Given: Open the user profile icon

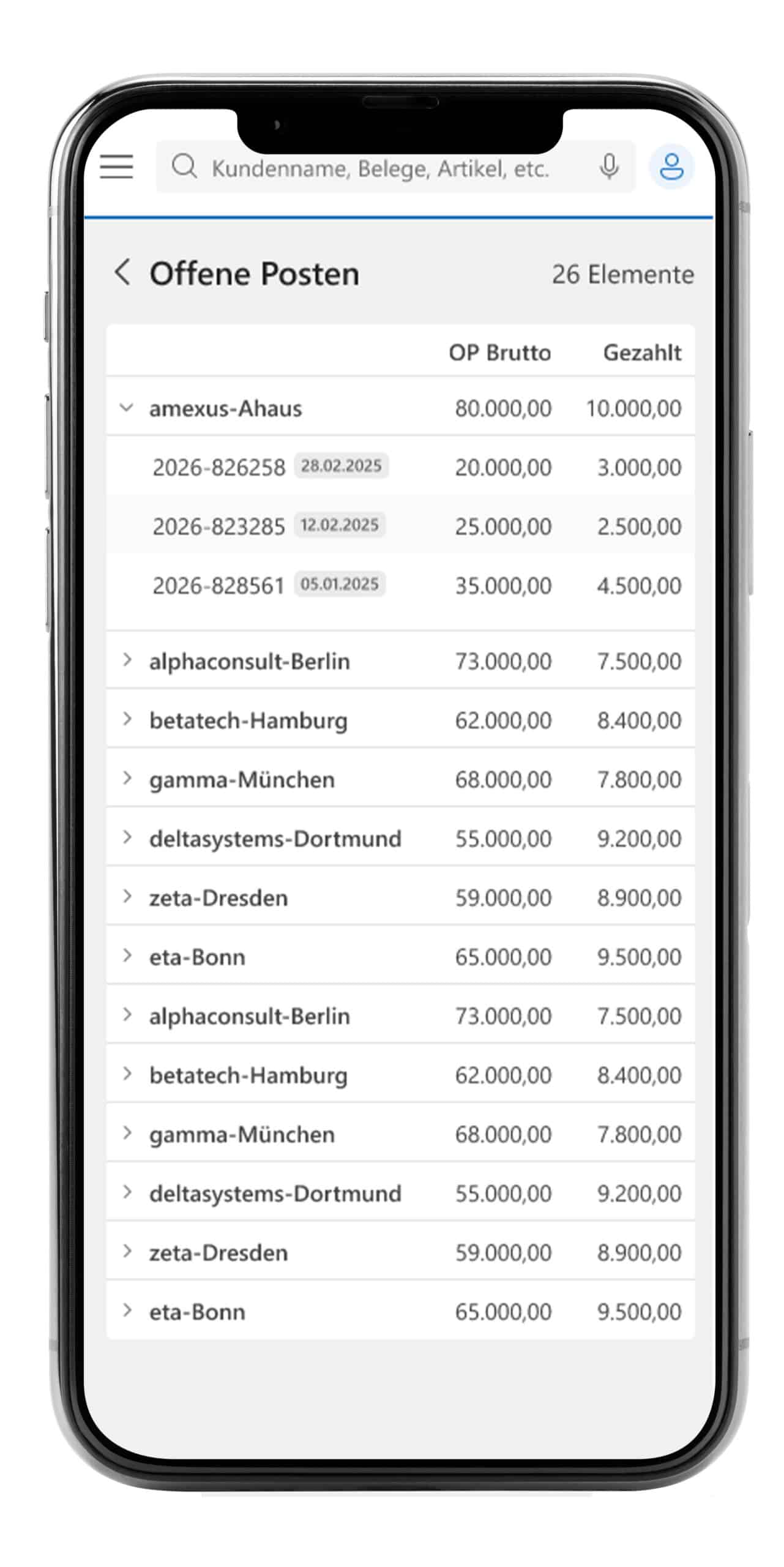Looking at the screenshot, I should (x=671, y=166).
